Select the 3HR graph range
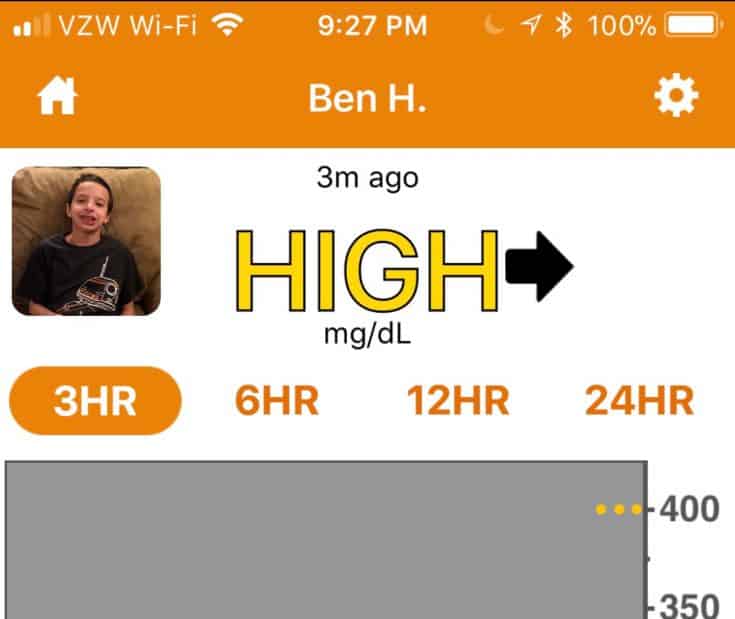Image resolution: width=735 pixels, height=619 pixels. 95,401
